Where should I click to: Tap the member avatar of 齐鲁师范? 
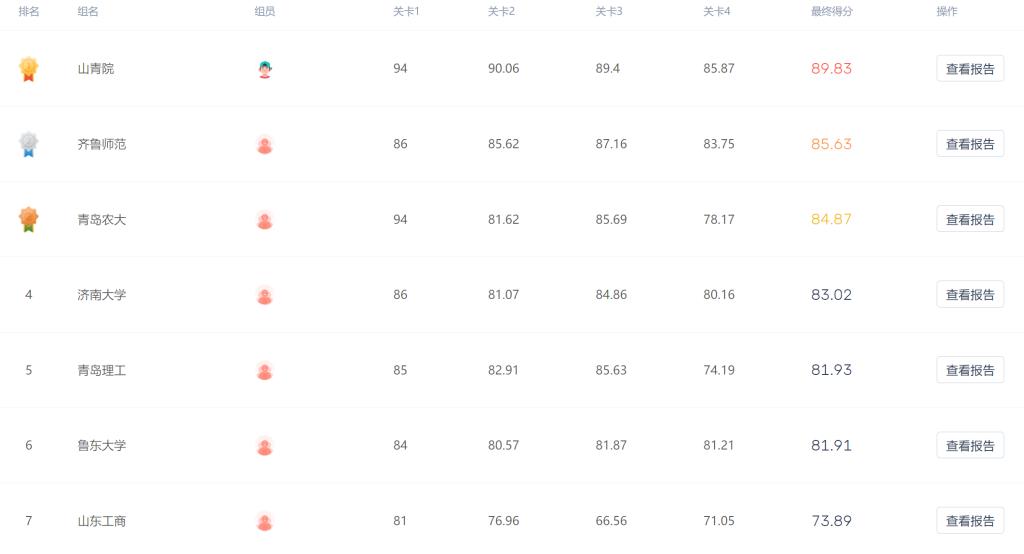tap(265, 145)
